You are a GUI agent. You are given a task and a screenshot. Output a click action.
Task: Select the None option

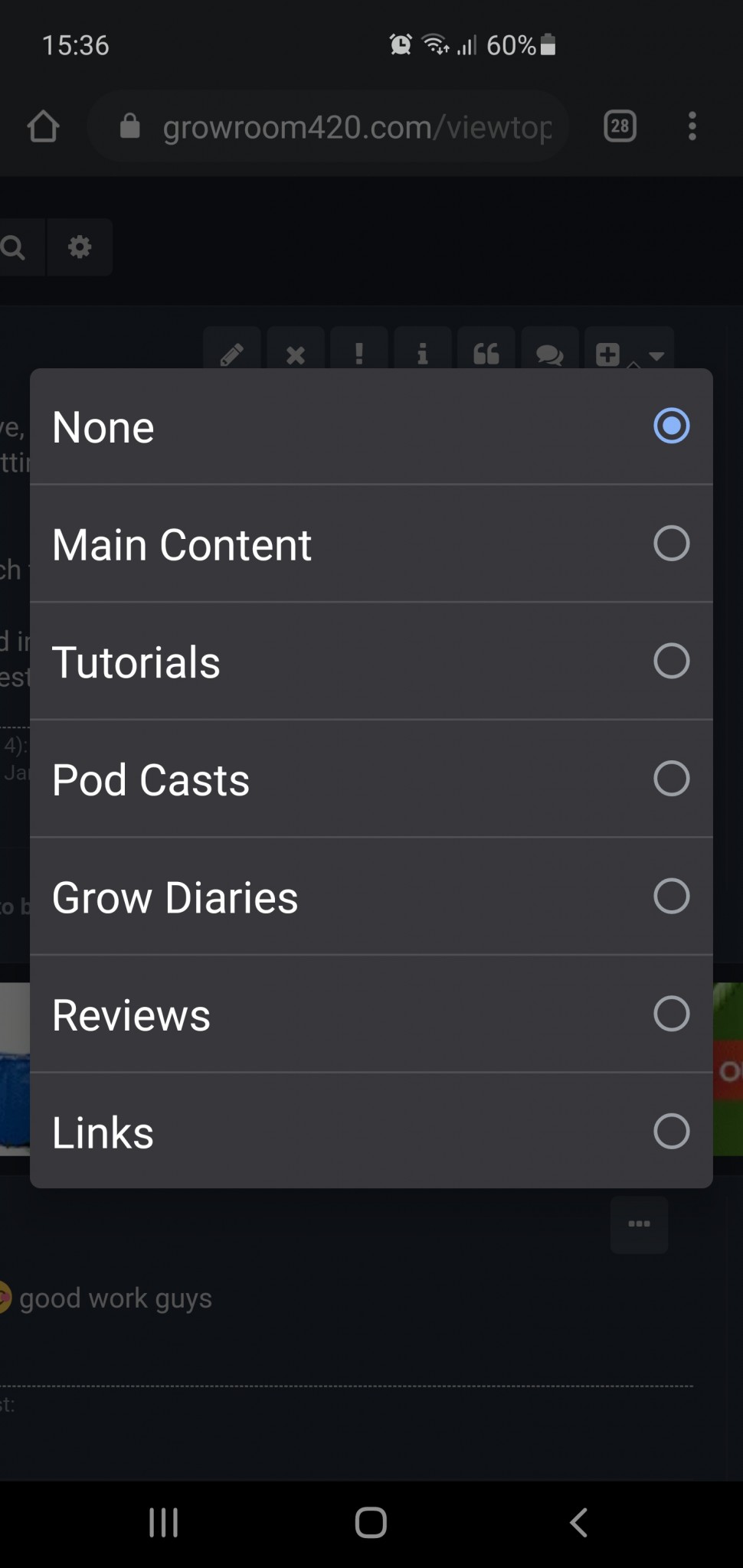tap(371, 426)
